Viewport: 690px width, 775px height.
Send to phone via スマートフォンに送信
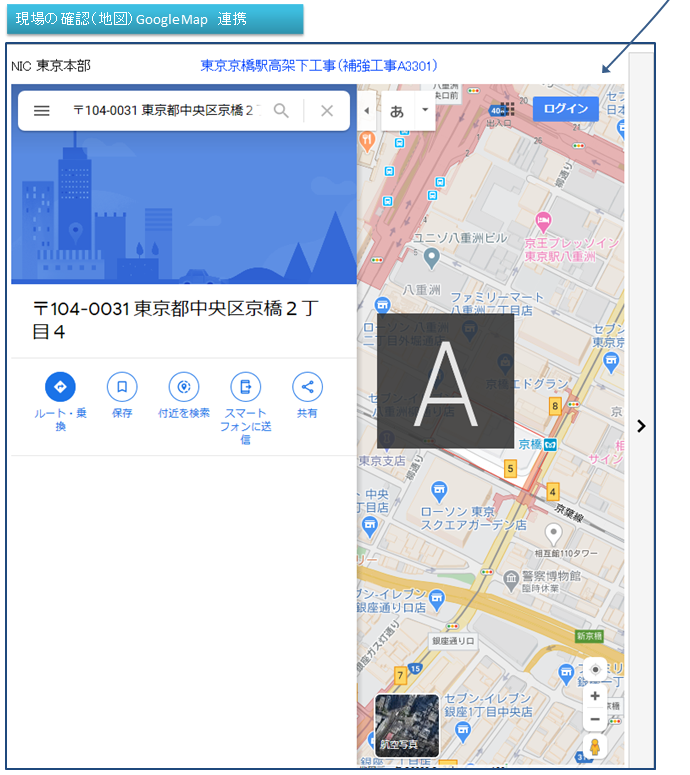(245, 387)
